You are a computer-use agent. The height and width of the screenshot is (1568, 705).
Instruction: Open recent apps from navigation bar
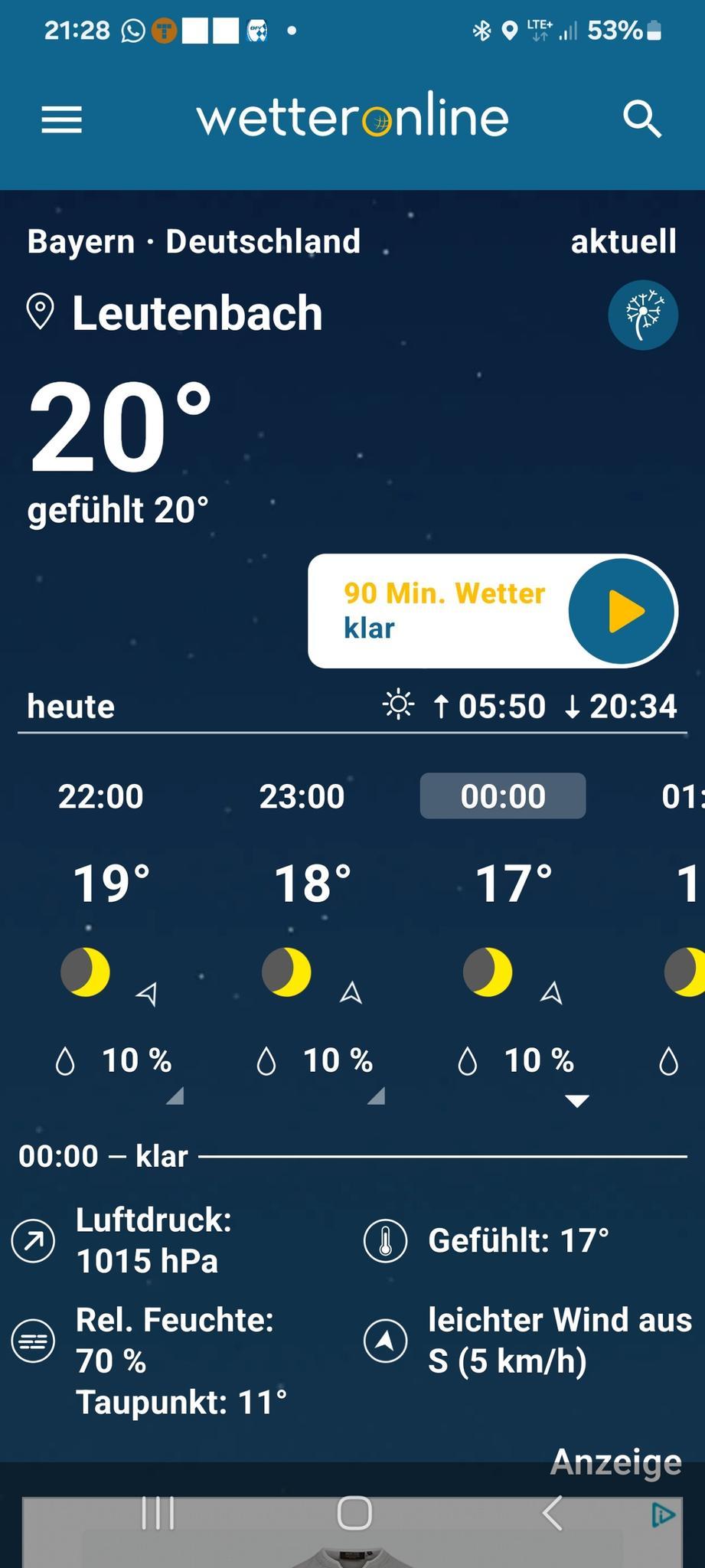(158, 1513)
